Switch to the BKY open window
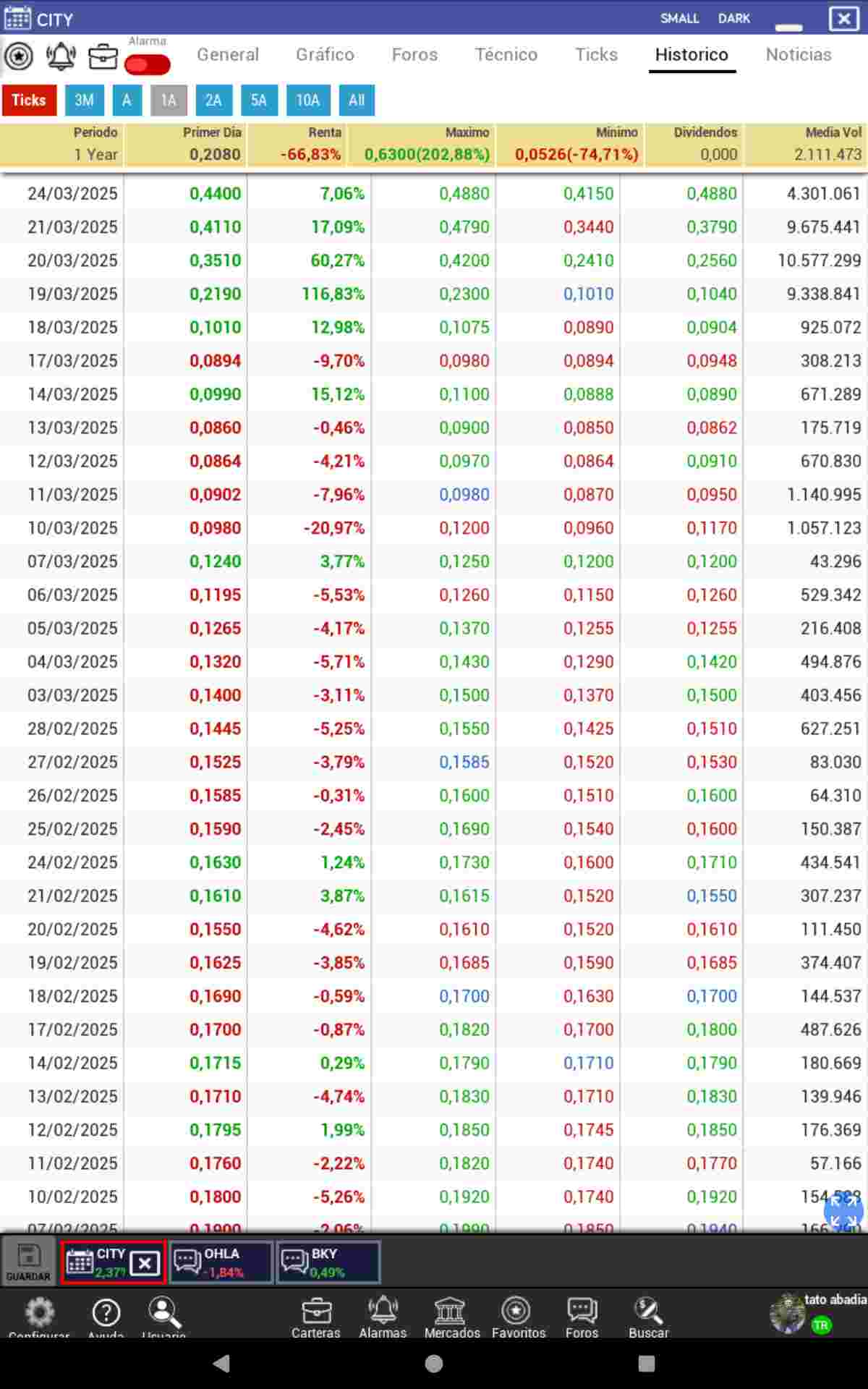Viewport: 868px width, 1389px height. click(x=328, y=1263)
